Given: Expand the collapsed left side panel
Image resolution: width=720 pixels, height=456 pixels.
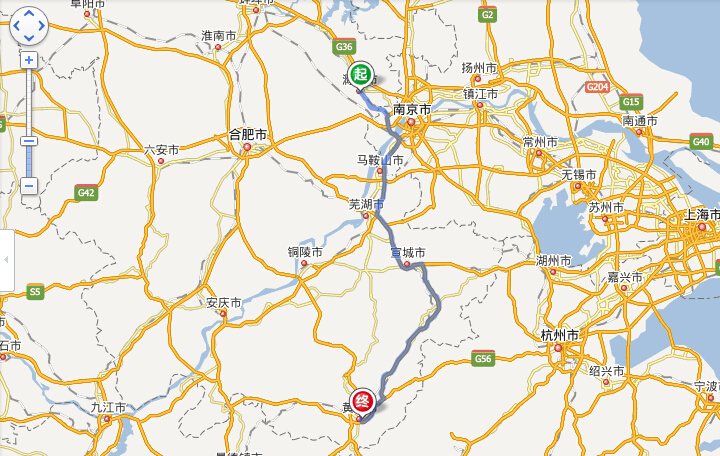Looking at the screenshot, I should click(x=6, y=259).
